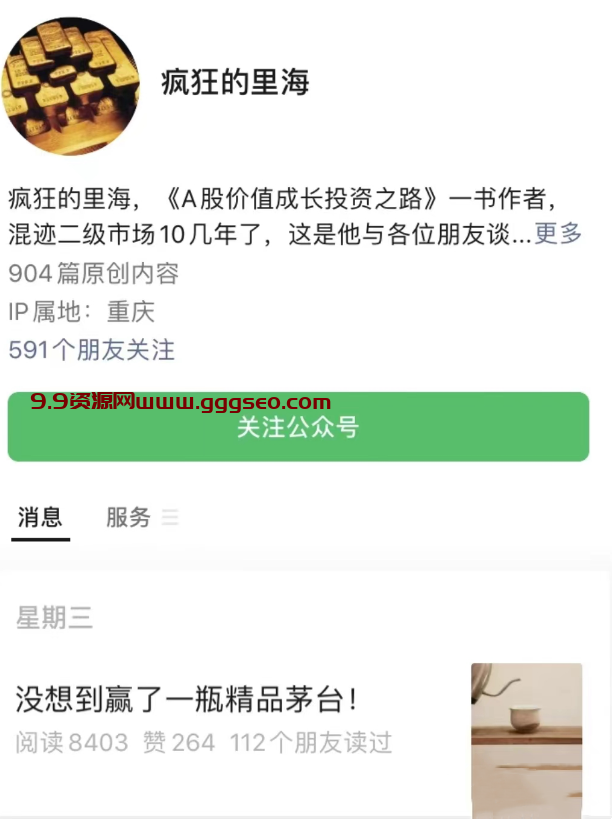Expand description with 更多 link

(558, 234)
